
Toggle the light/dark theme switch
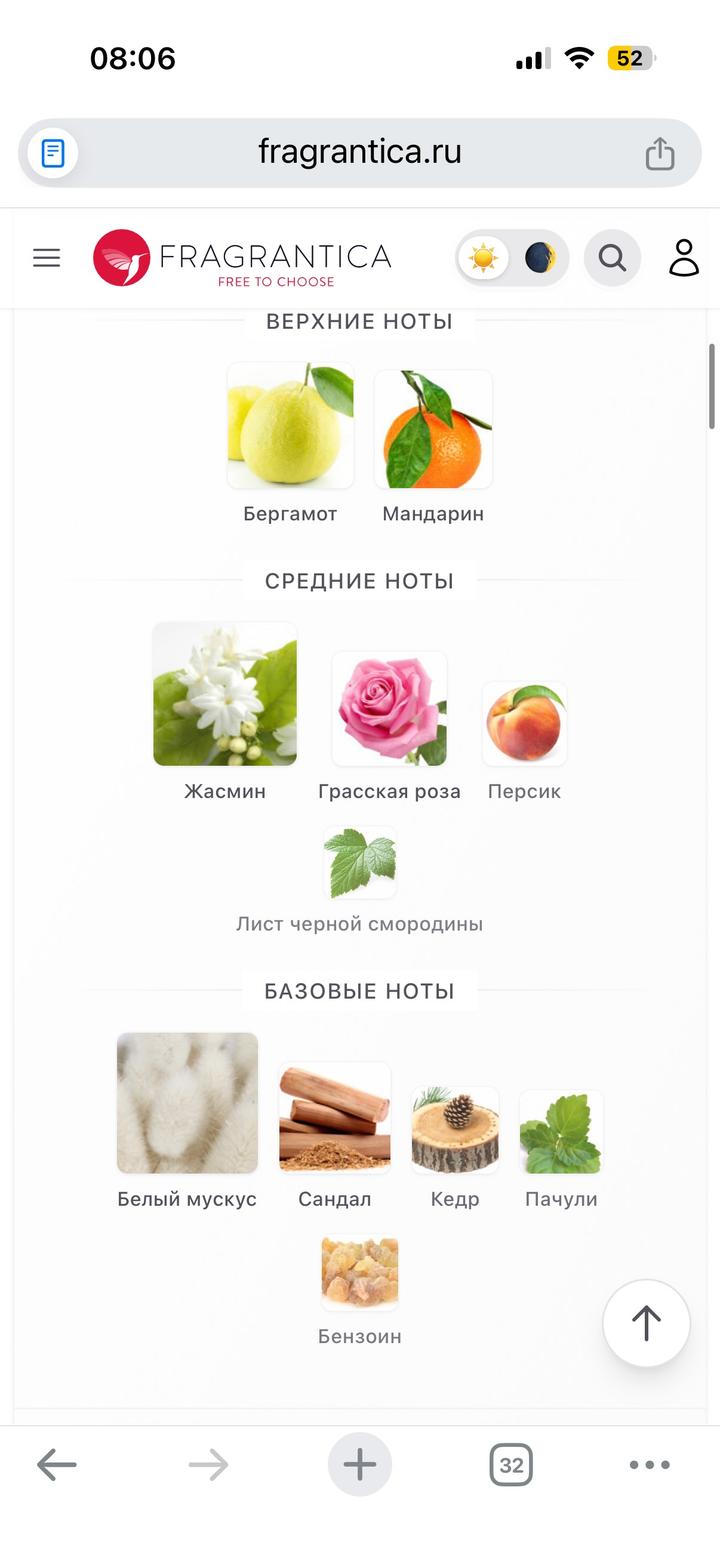(x=512, y=258)
